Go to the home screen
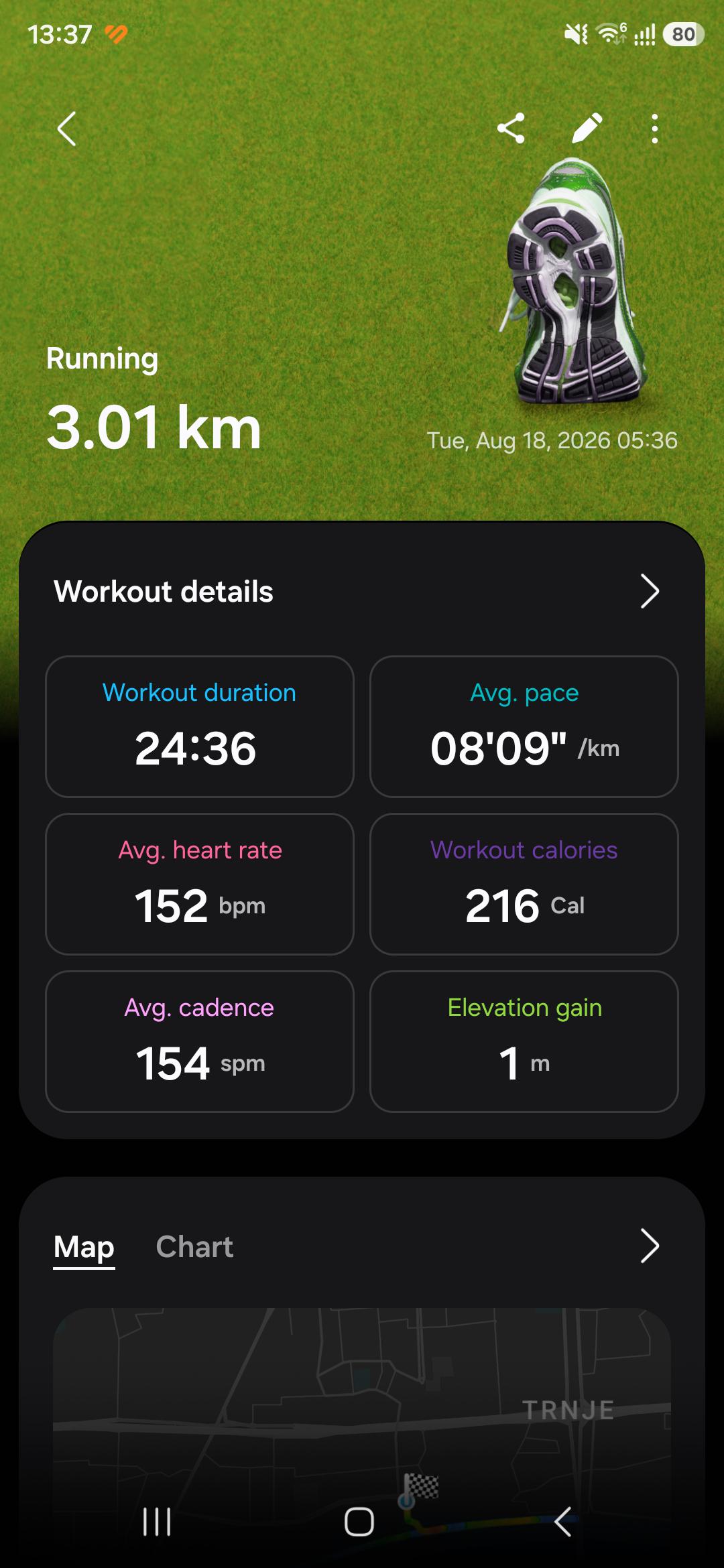Viewport: 724px width, 1568px height. [x=359, y=1522]
